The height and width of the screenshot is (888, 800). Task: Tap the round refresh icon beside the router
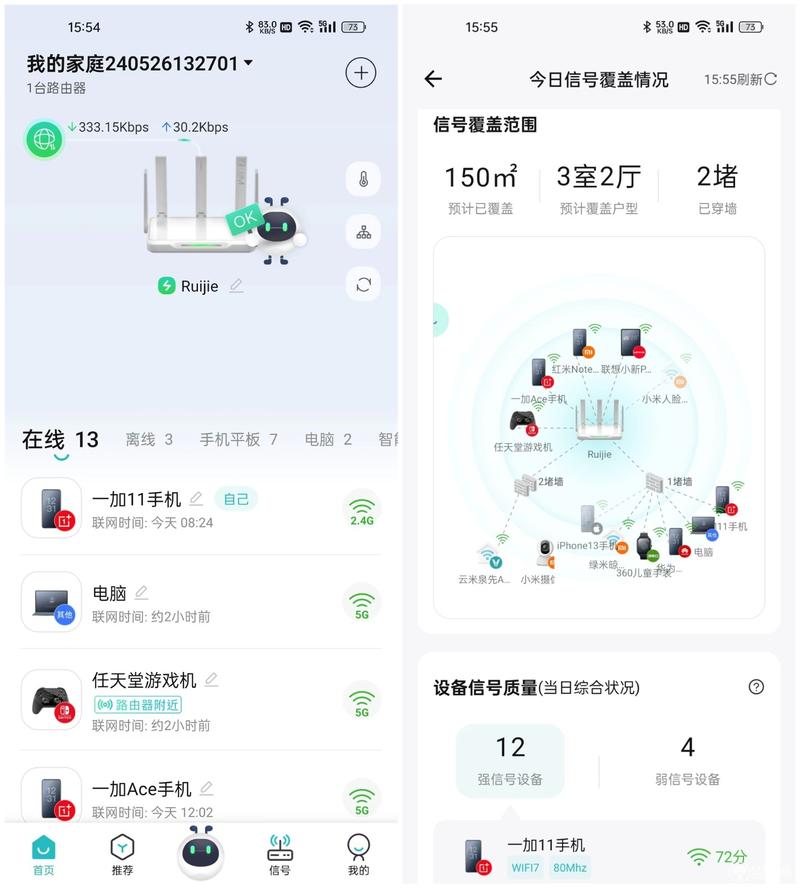363,284
